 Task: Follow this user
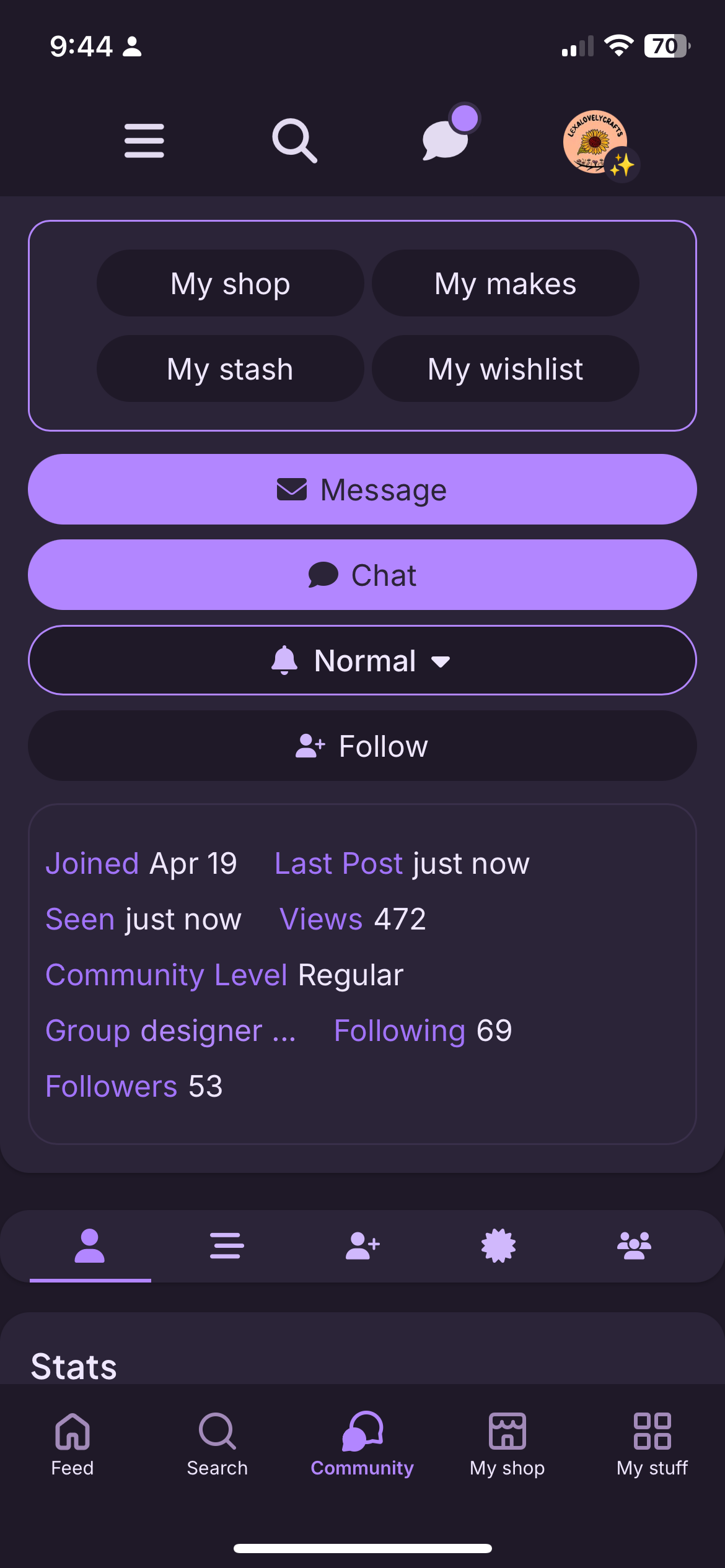coord(362,746)
